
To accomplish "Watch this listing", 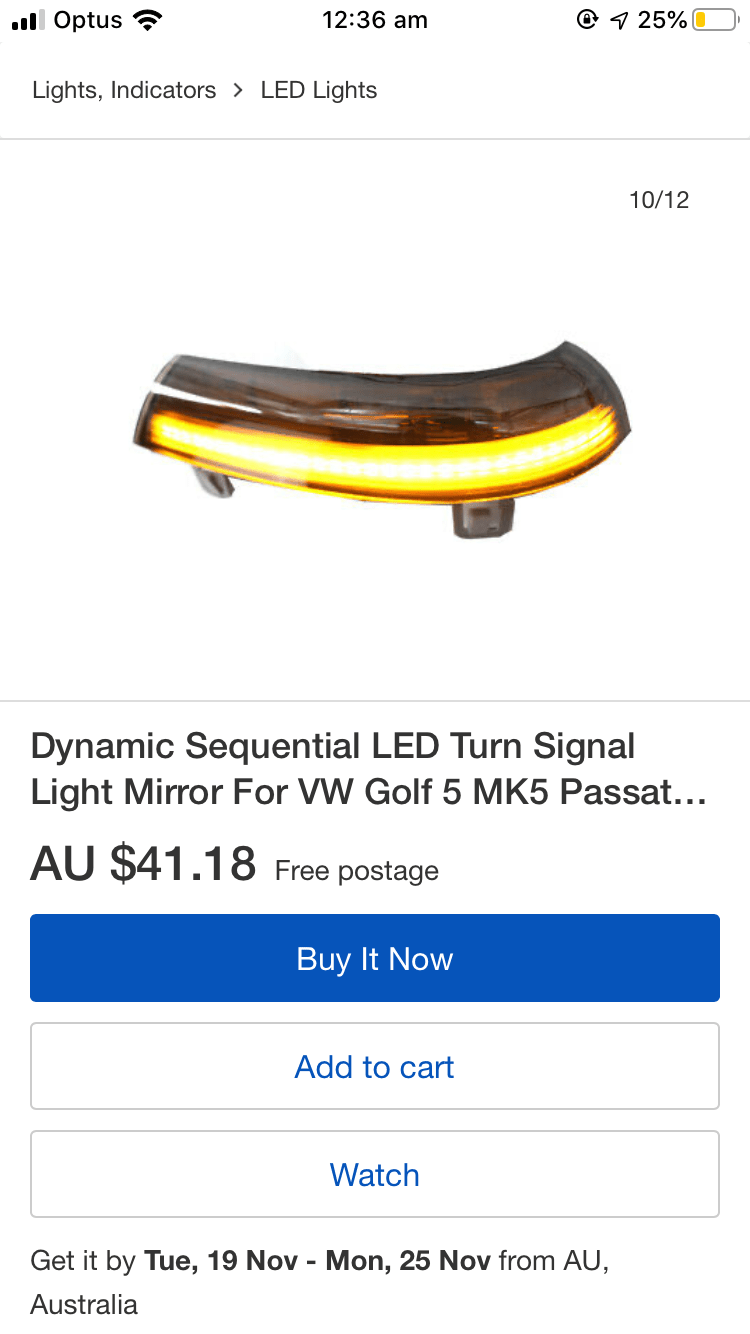I will pos(375,1174).
